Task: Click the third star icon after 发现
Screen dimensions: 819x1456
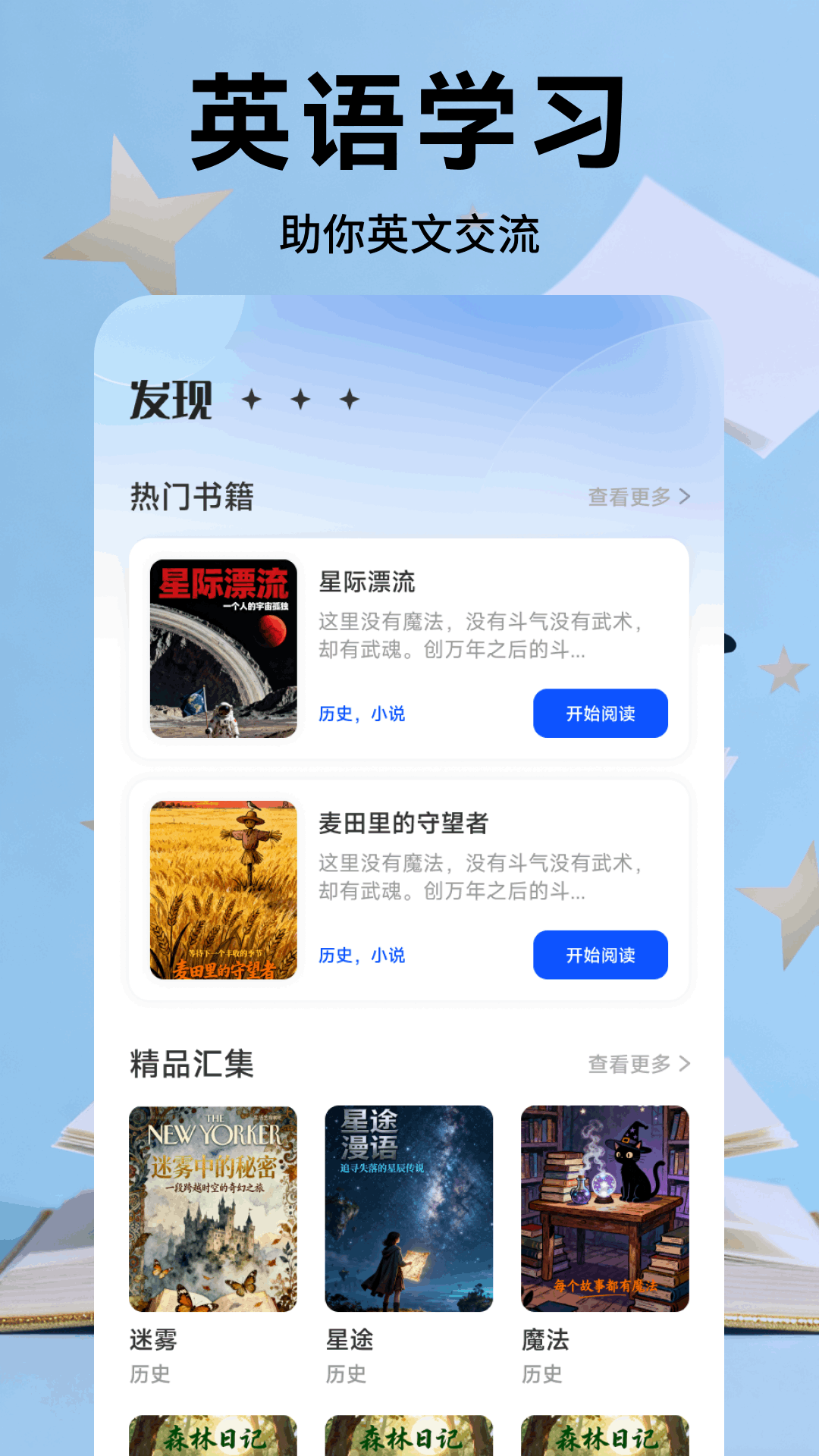Action: pyautogui.click(x=348, y=399)
